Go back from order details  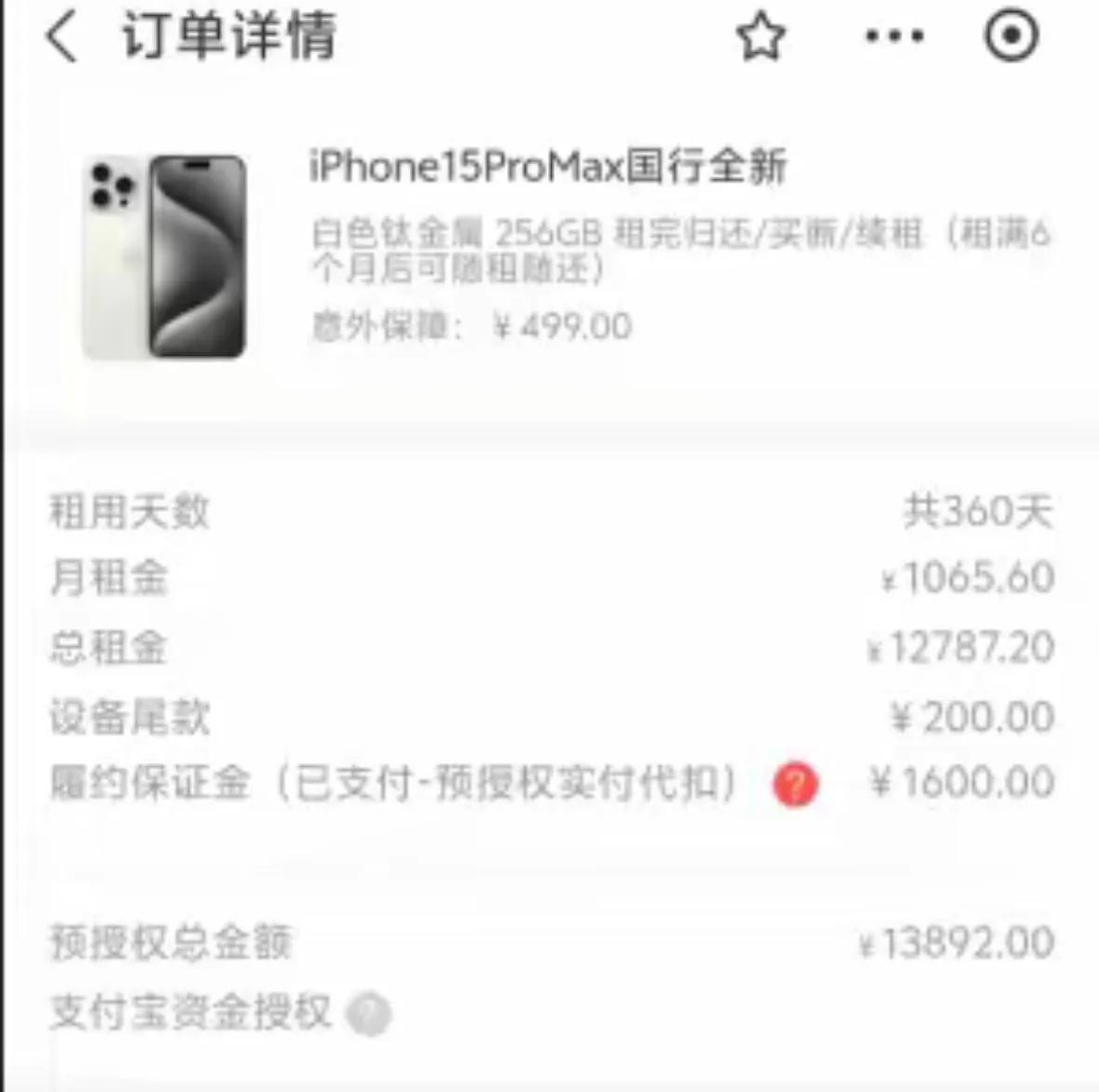point(62,38)
